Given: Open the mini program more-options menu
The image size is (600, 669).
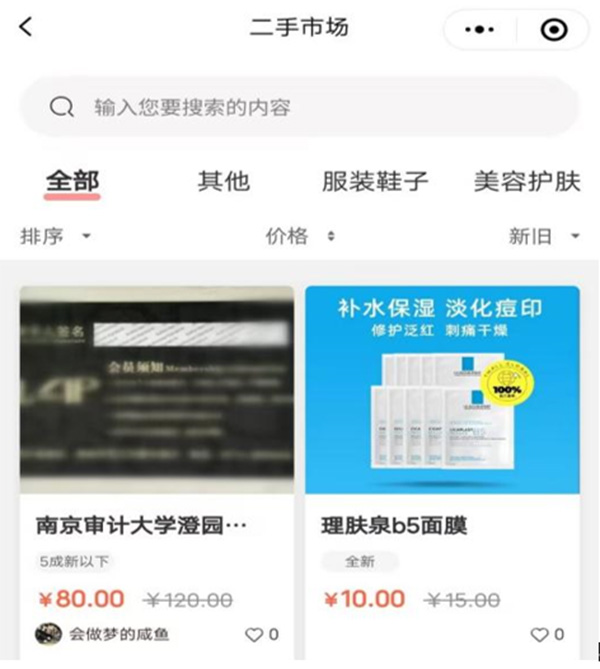Looking at the screenshot, I should tap(481, 30).
